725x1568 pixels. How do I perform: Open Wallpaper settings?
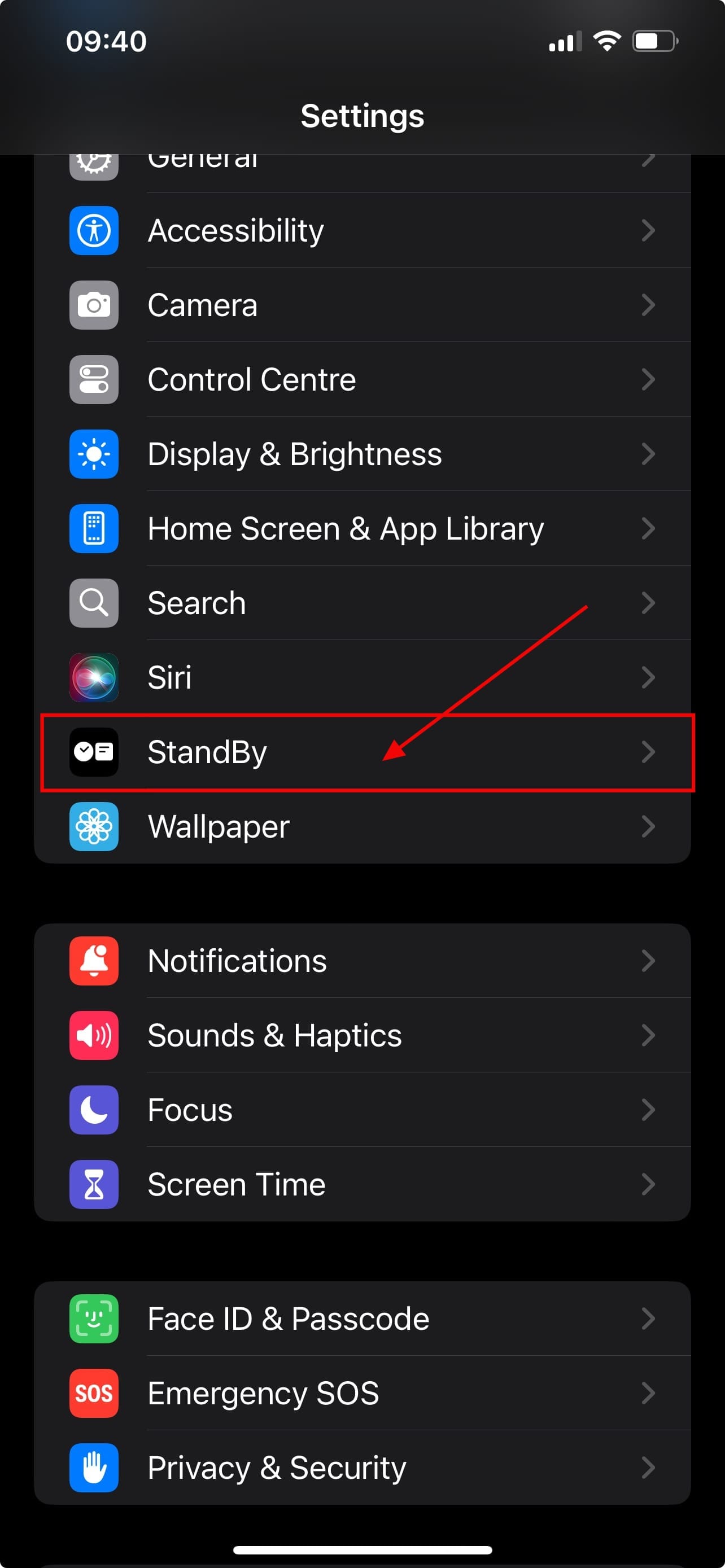point(361,826)
